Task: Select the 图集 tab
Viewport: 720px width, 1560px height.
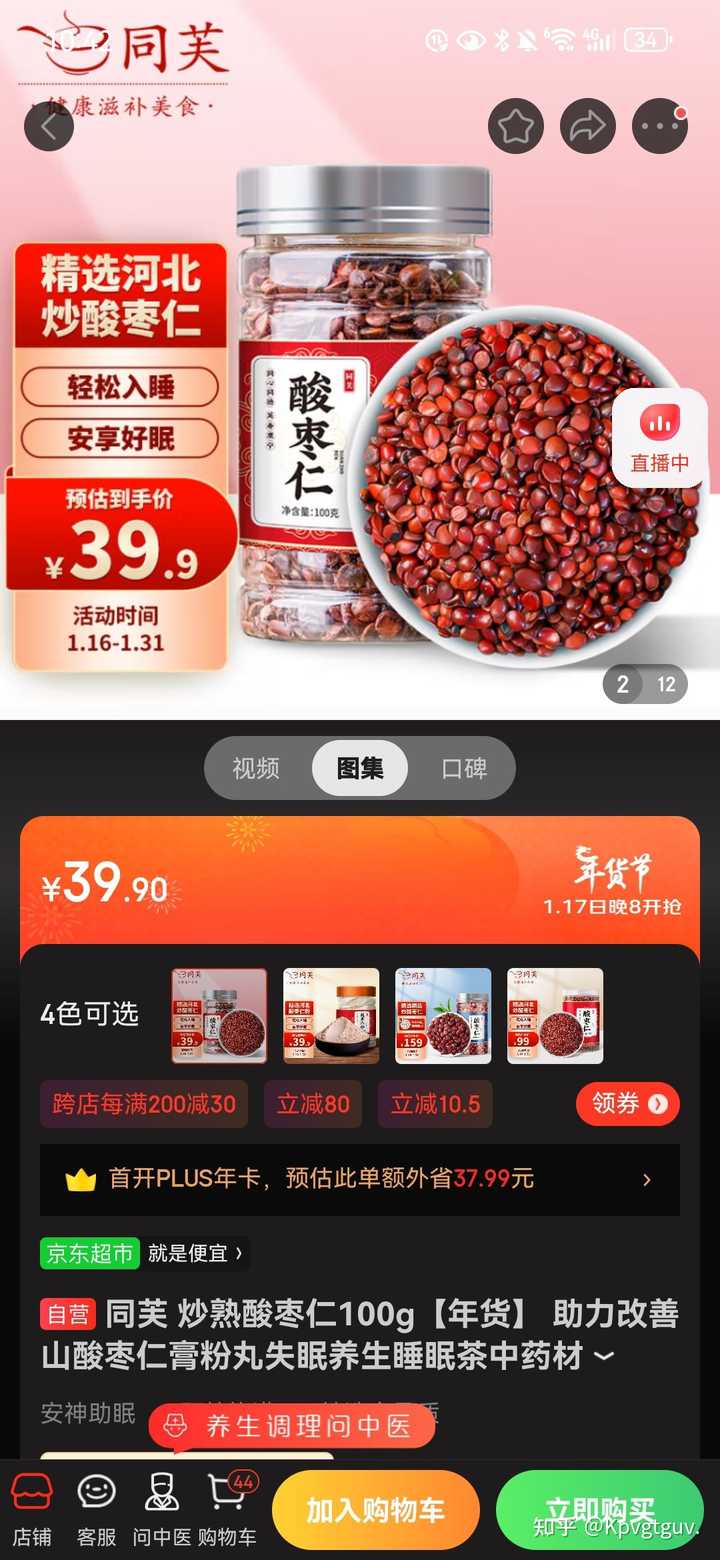Action: [360, 768]
